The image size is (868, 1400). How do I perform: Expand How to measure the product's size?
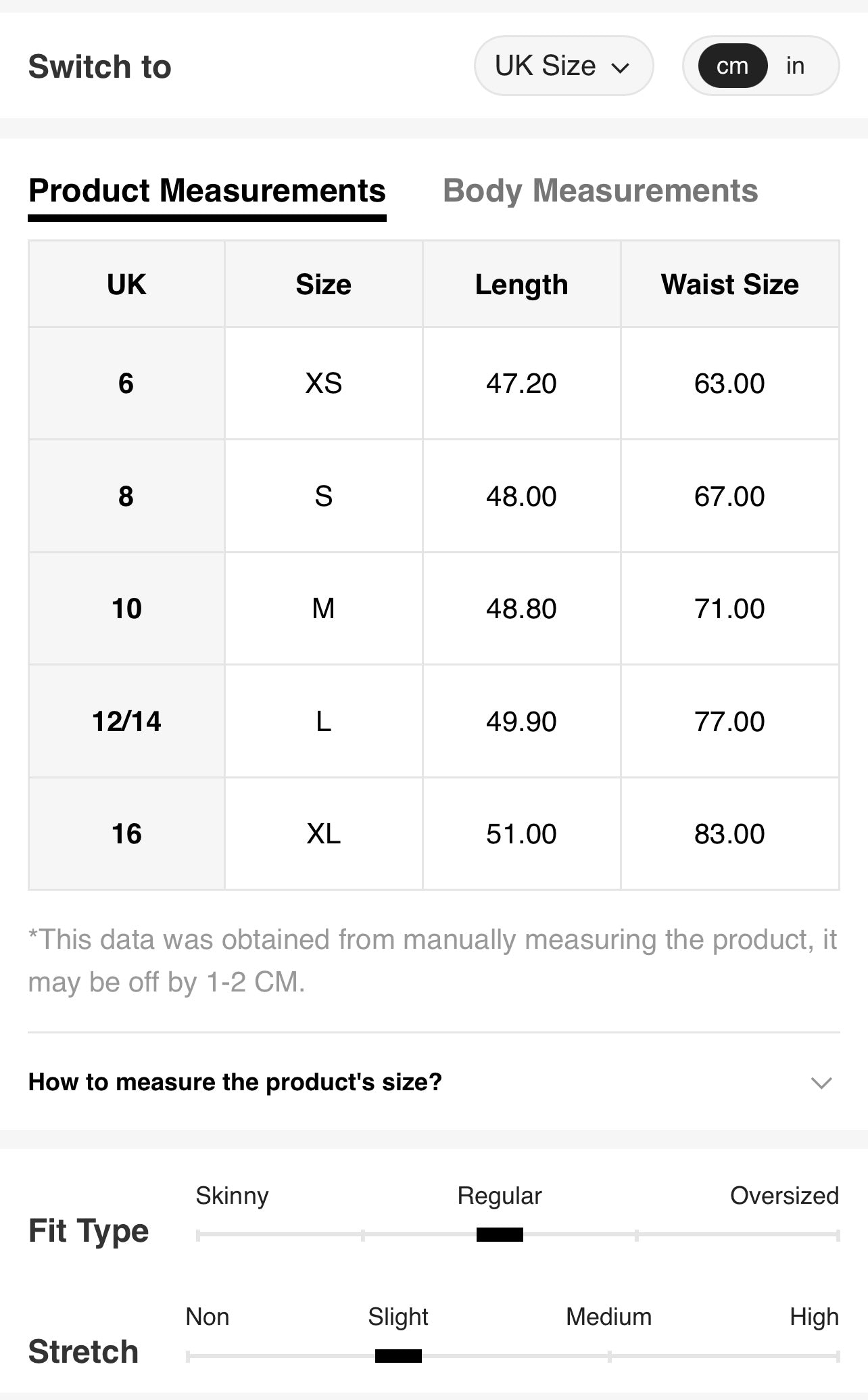tap(433, 1082)
